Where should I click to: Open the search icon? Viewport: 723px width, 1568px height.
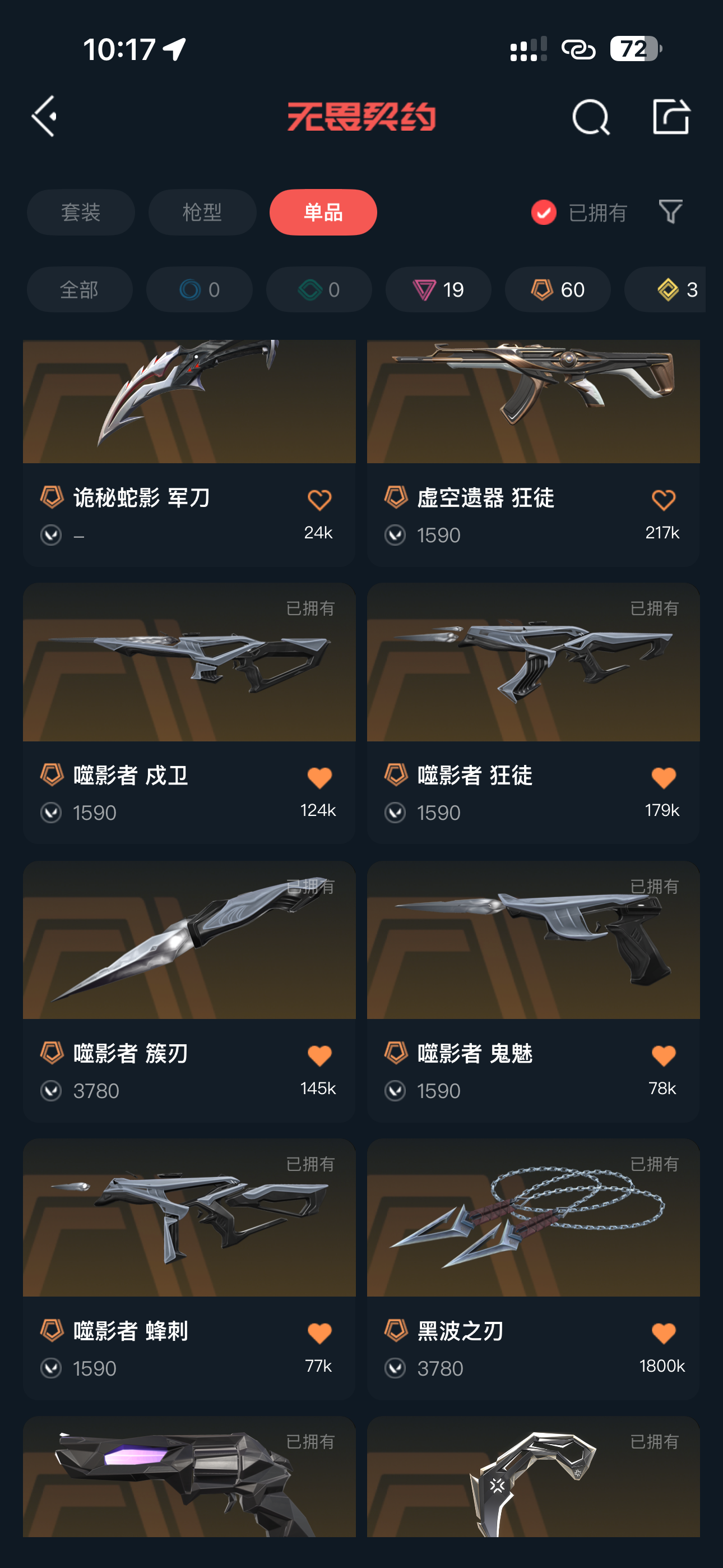pyautogui.click(x=590, y=116)
